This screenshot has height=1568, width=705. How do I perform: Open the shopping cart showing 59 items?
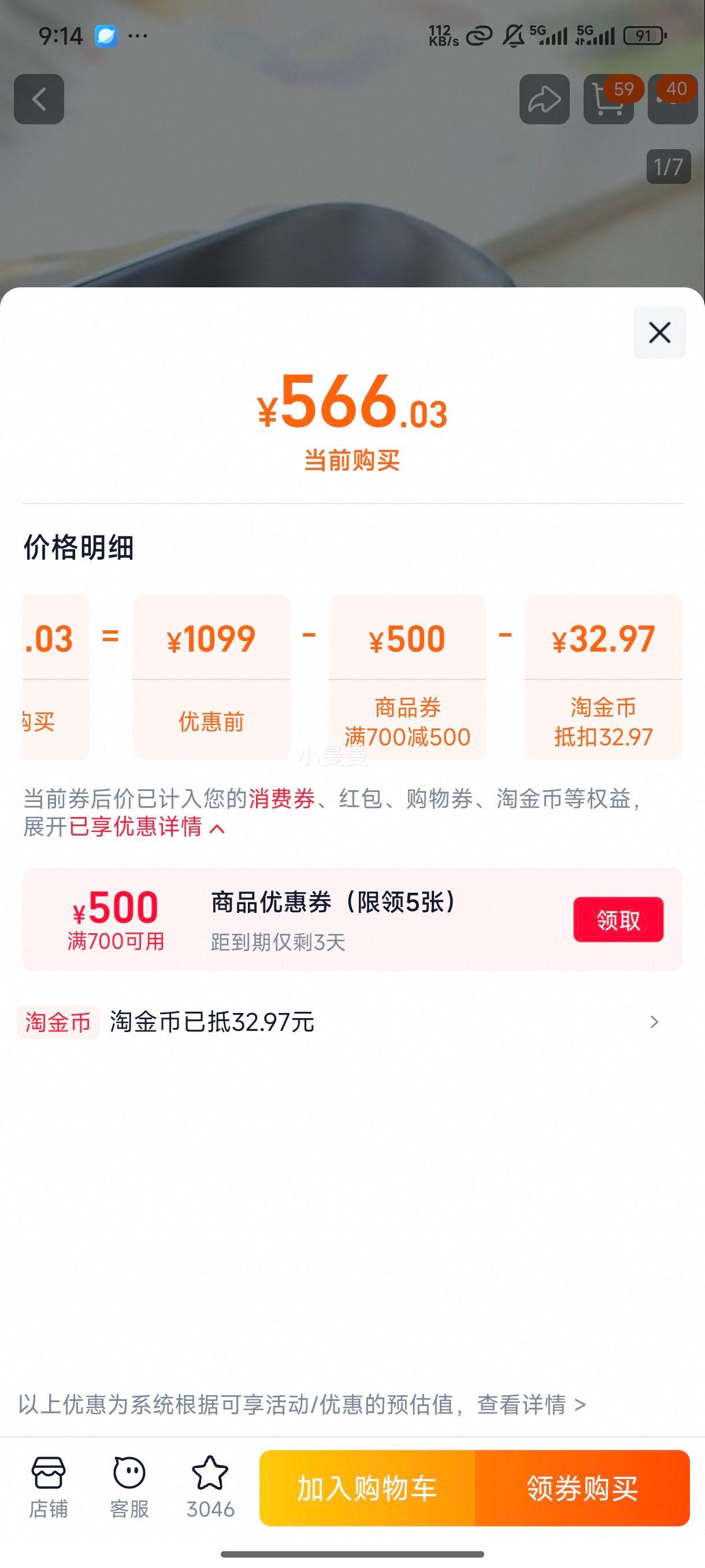[x=607, y=102]
